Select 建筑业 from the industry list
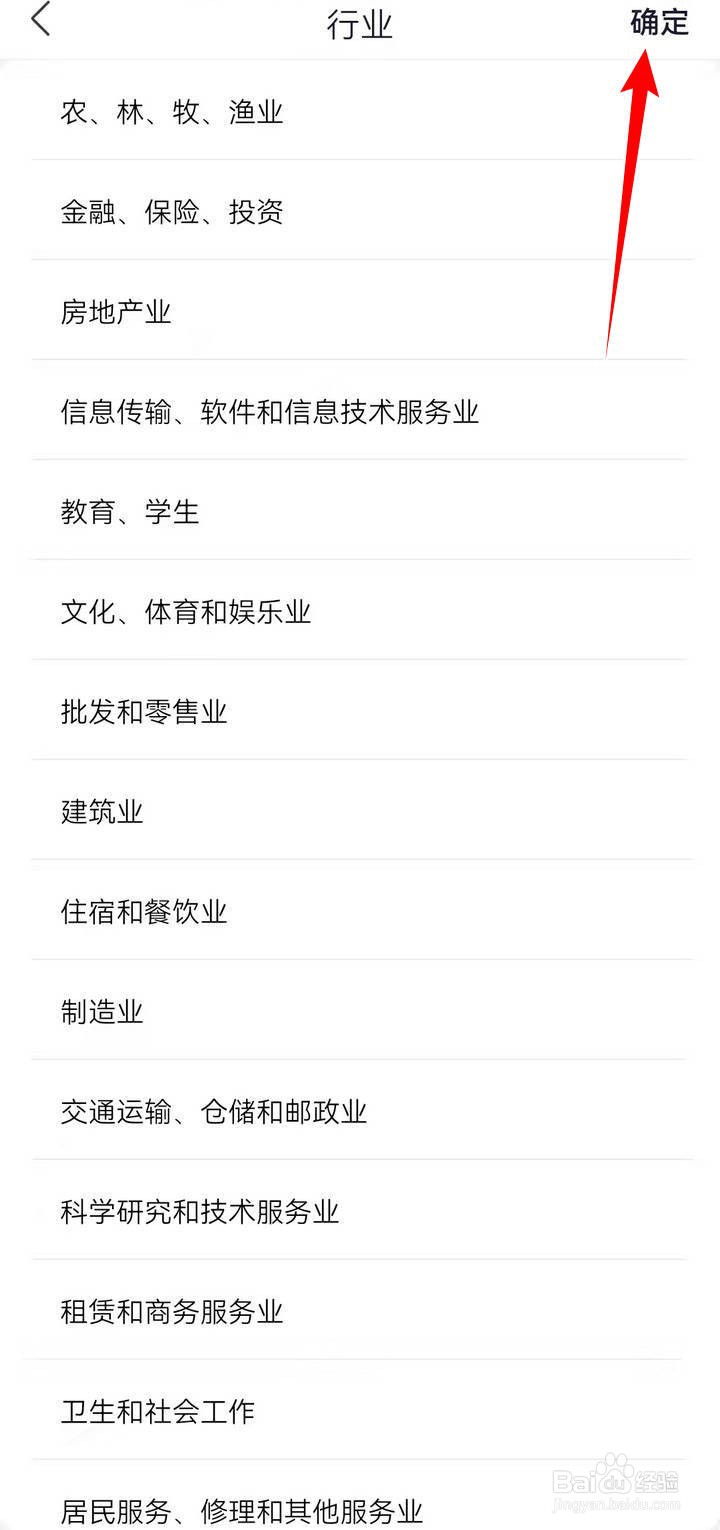This screenshot has width=720, height=1530. (x=101, y=812)
